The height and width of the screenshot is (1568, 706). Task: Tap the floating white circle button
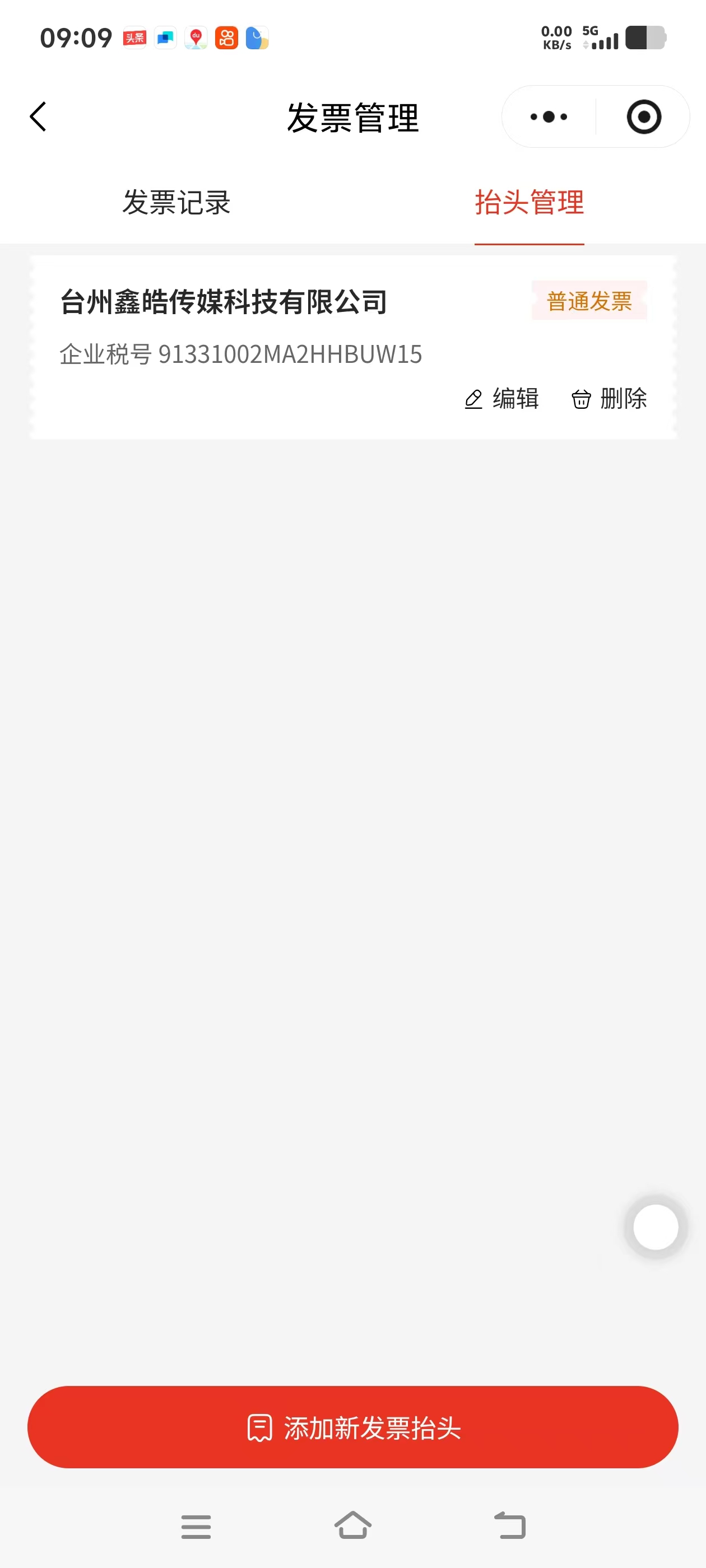(x=656, y=1226)
